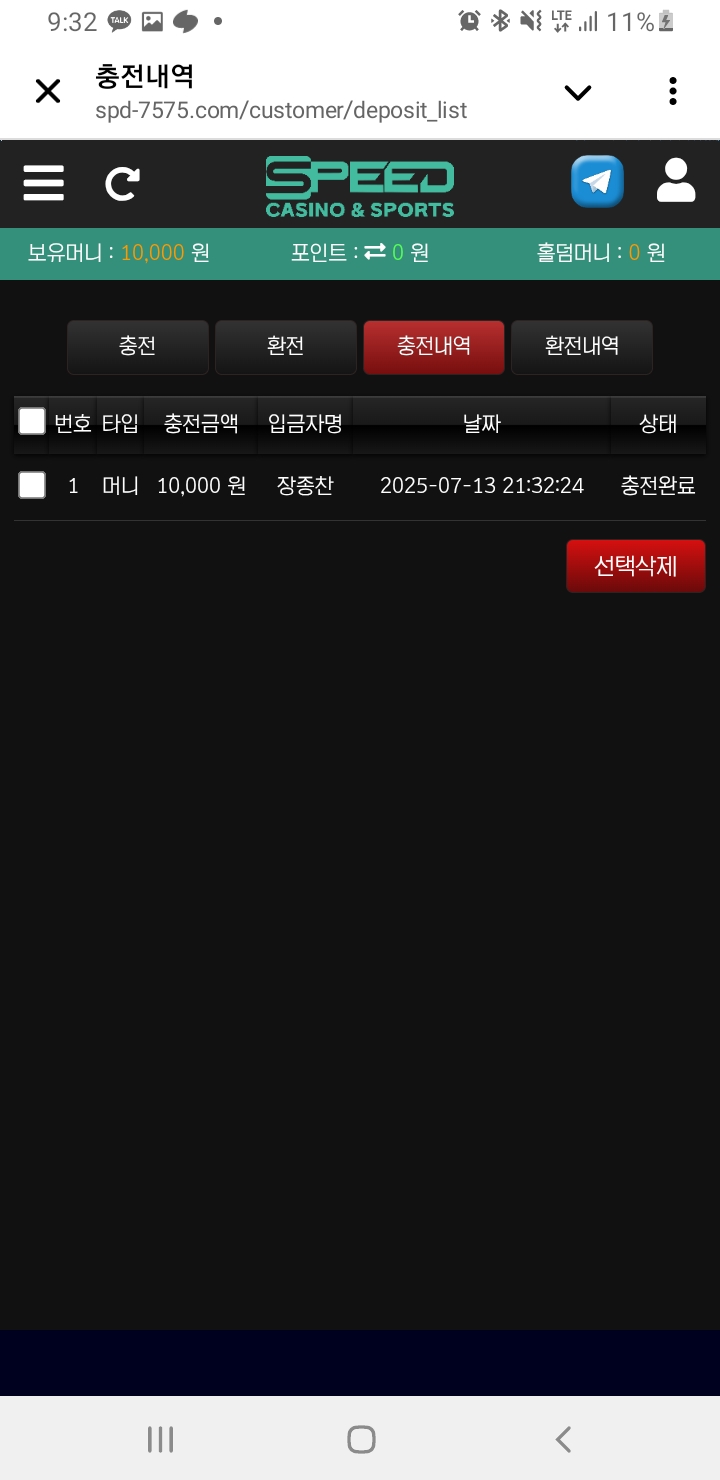
Task: Expand the page title dropdown chevron
Action: click(x=578, y=92)
